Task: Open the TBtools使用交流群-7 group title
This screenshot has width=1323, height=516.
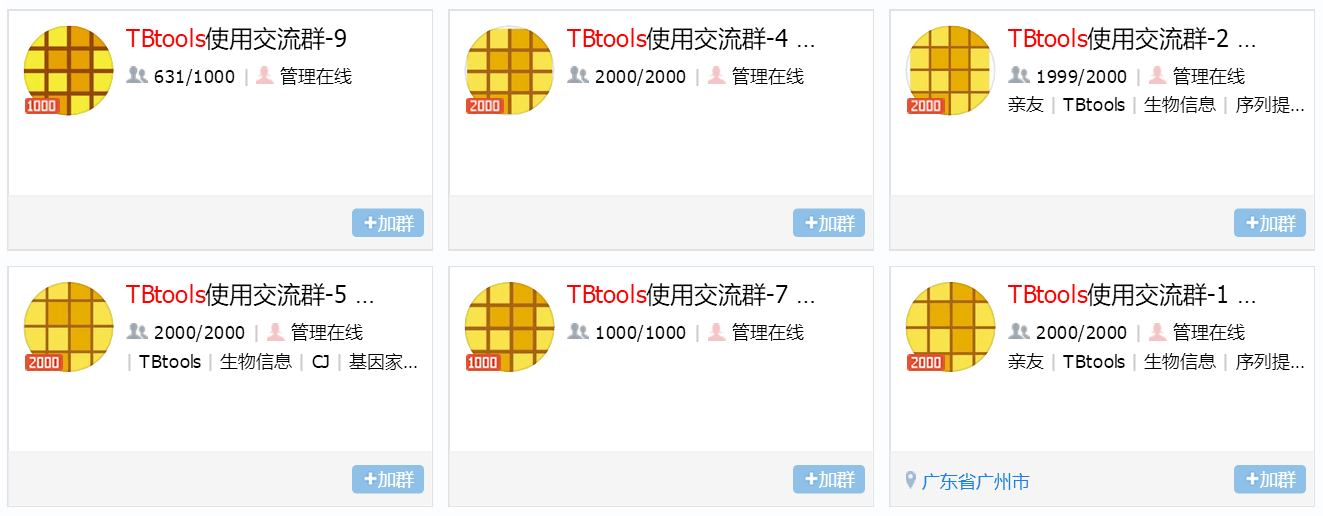Action: pos(690,295)
